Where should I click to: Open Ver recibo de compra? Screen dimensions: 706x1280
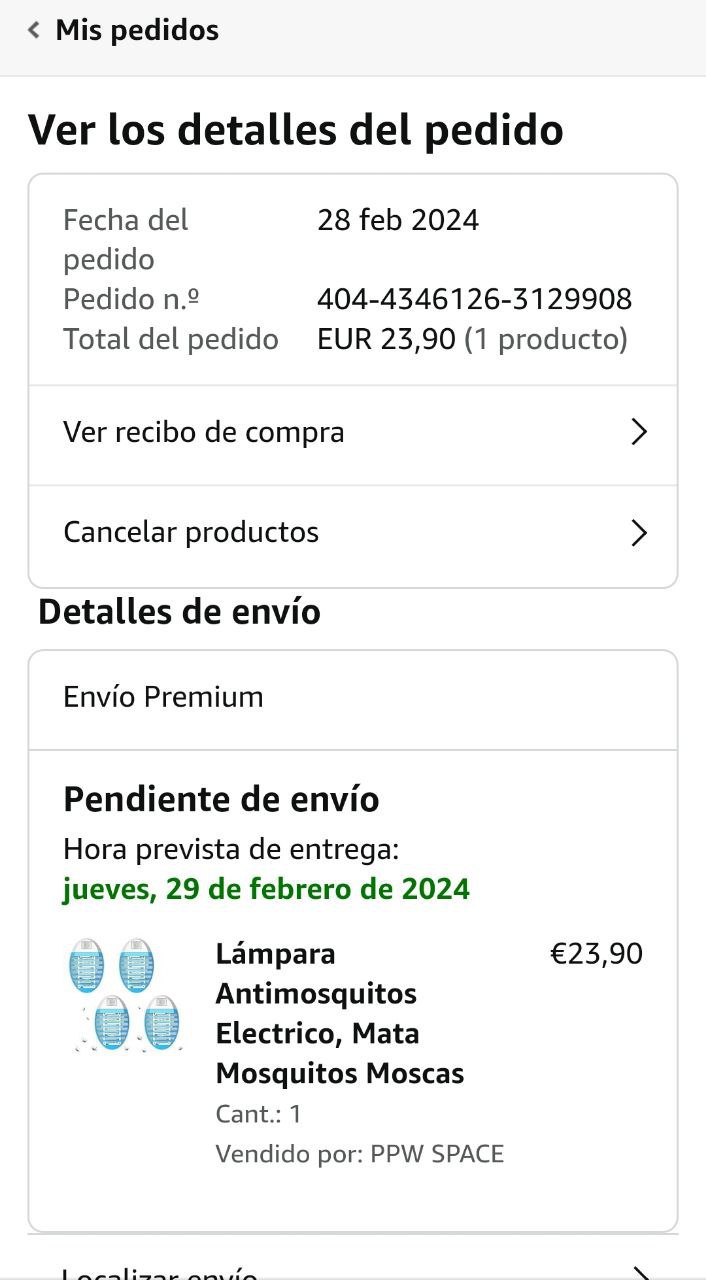click(353, 432)
